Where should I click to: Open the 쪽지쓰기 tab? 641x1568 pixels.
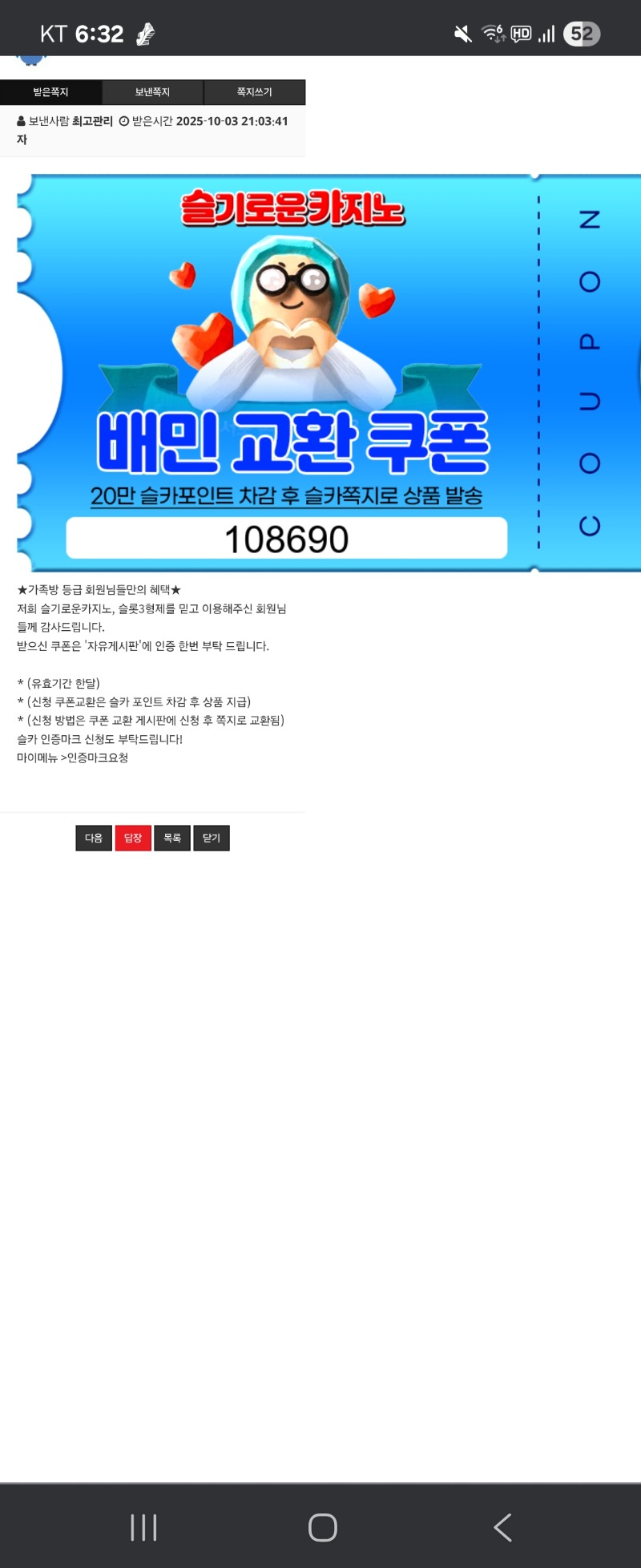pyautogui.click(x=254, y=92)
